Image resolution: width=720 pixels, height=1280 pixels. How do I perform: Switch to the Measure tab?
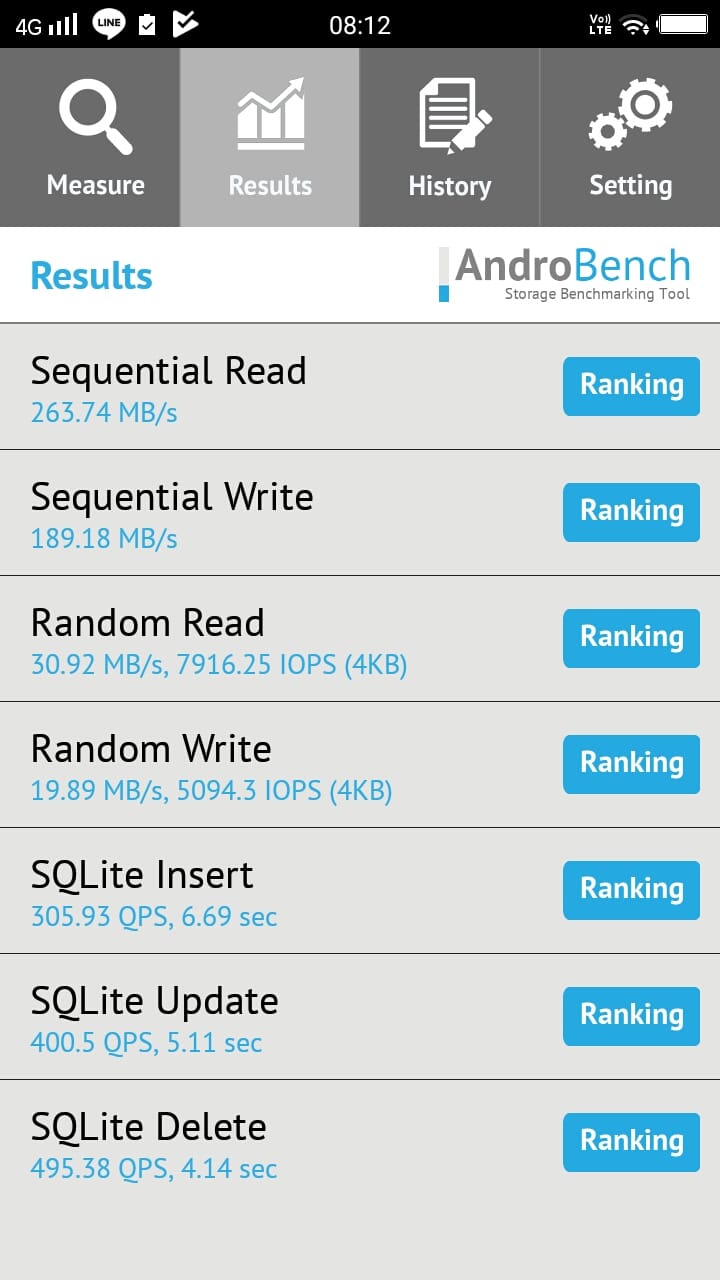click(90, 137)
